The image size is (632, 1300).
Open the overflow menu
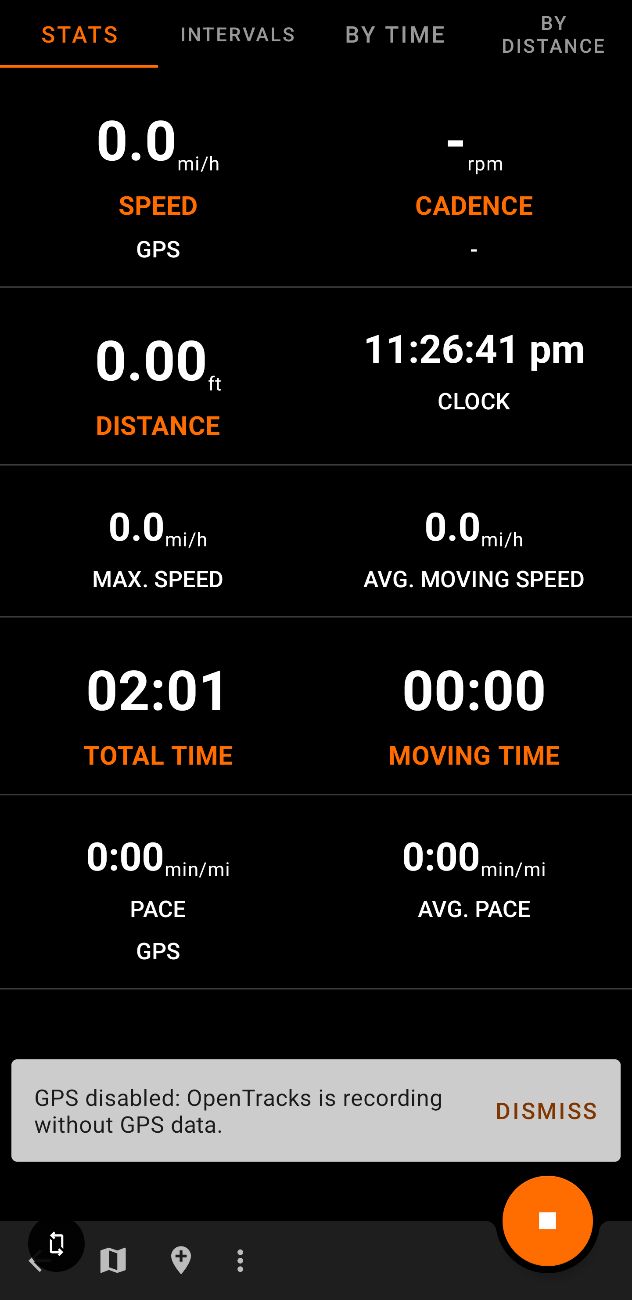(240, 1260)
